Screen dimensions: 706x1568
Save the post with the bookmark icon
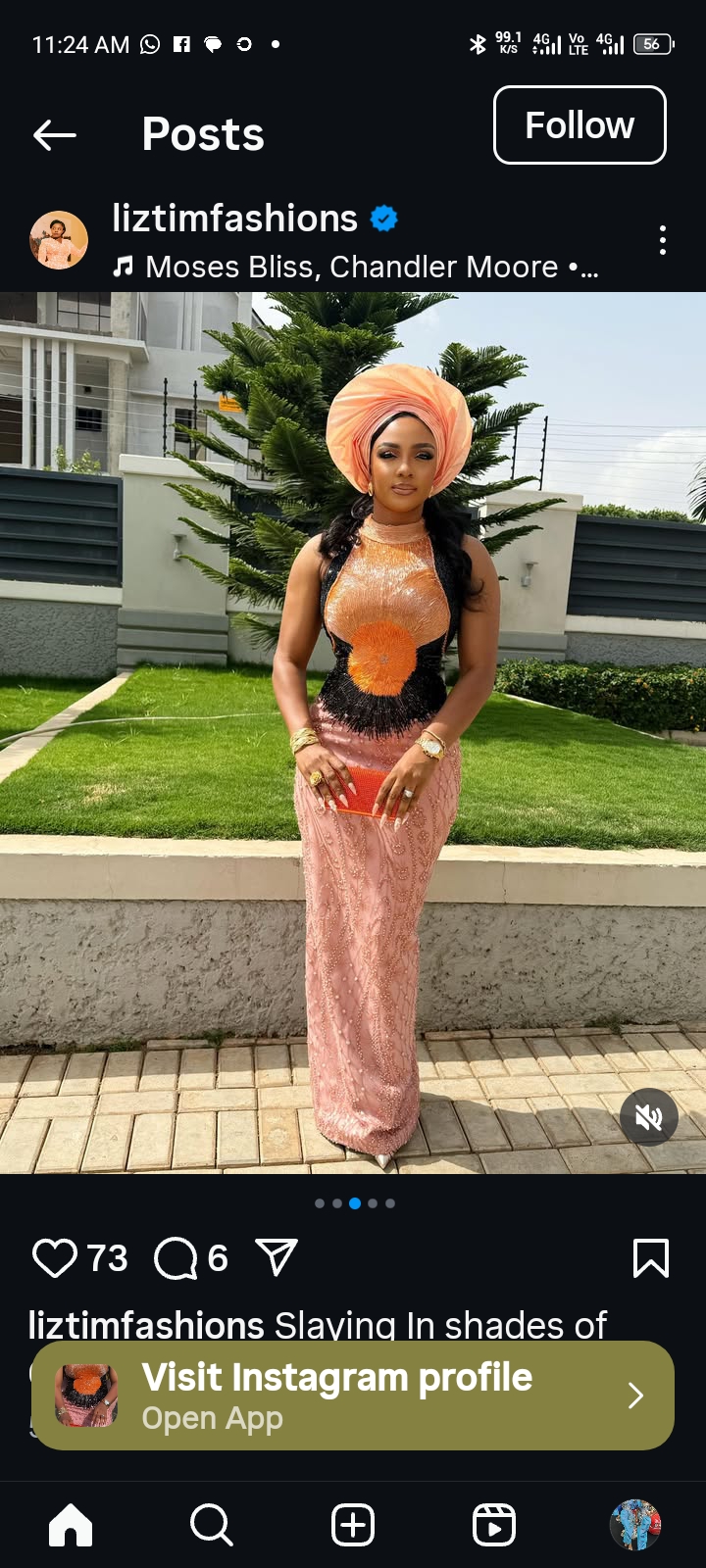click(651, 1258)
